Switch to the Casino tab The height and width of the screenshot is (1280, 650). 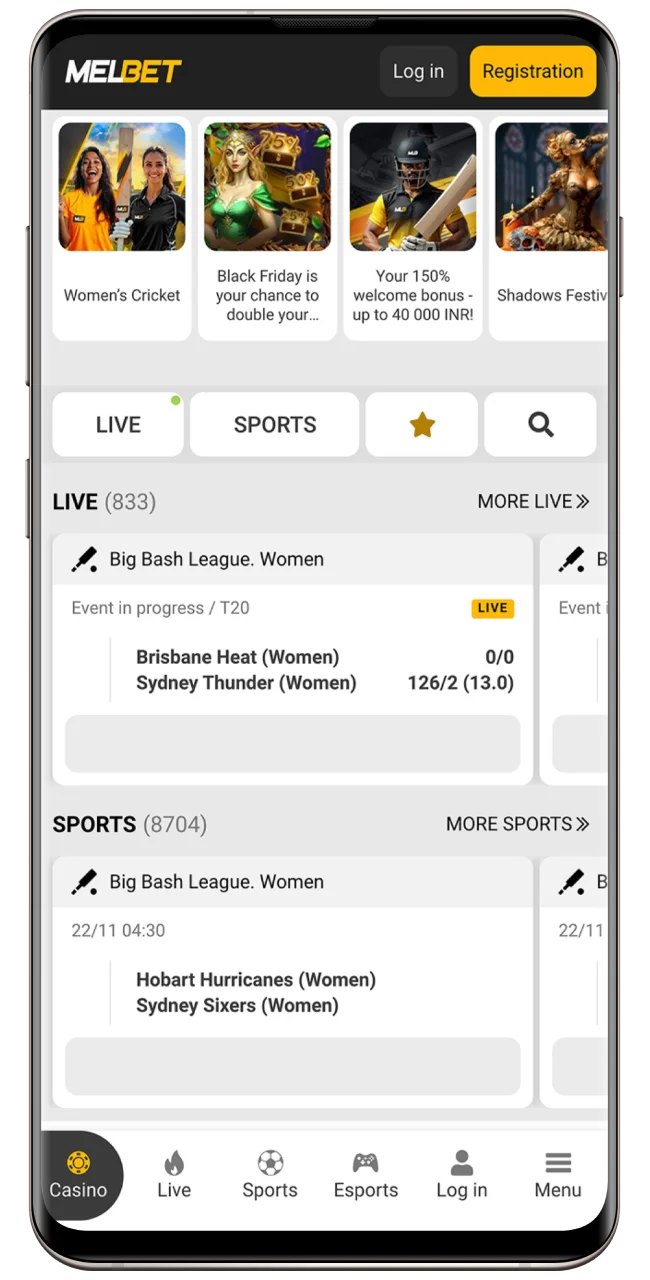click(x=78, y=1176)
